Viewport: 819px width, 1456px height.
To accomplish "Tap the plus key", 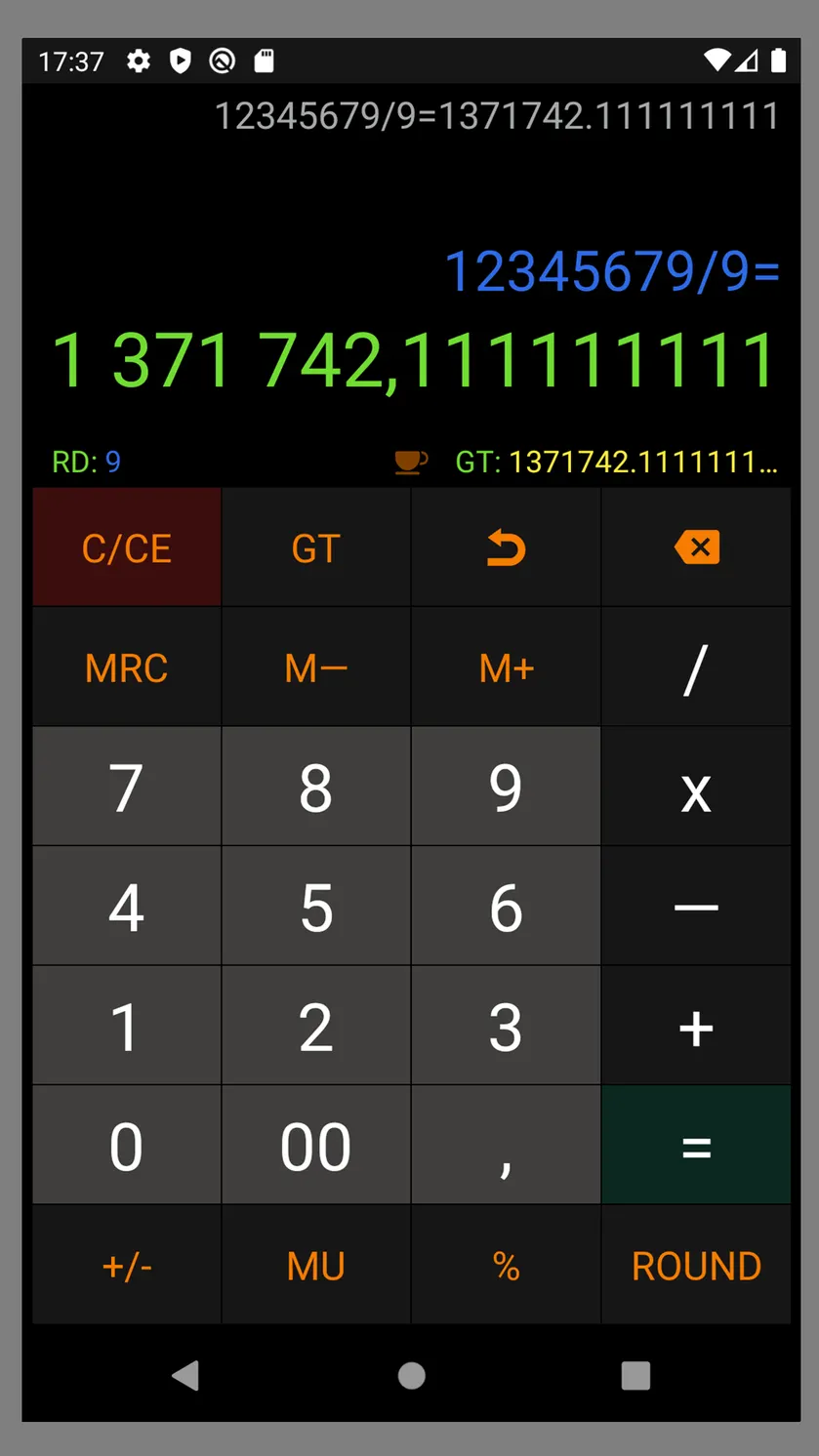I will tap(696, 1026).
